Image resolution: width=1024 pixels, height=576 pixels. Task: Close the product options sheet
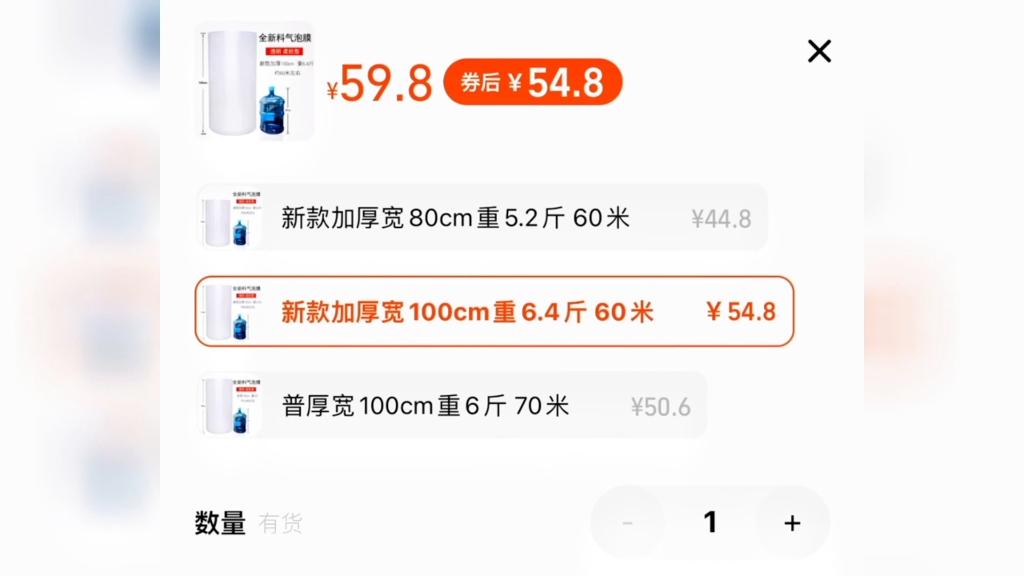(x=819, y=51)
